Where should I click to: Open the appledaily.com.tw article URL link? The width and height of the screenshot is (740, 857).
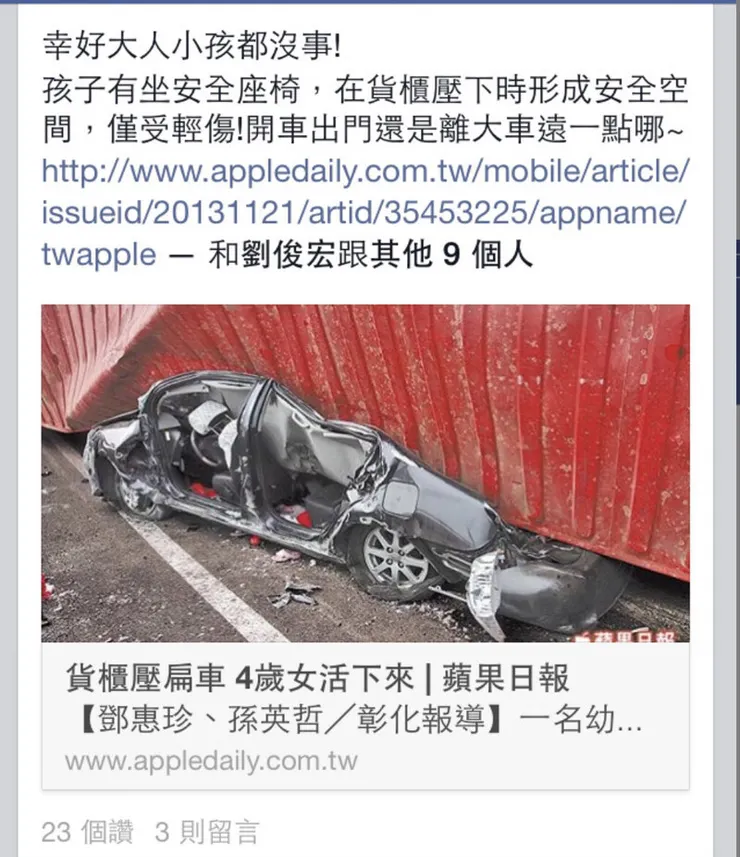coord(365,213)
